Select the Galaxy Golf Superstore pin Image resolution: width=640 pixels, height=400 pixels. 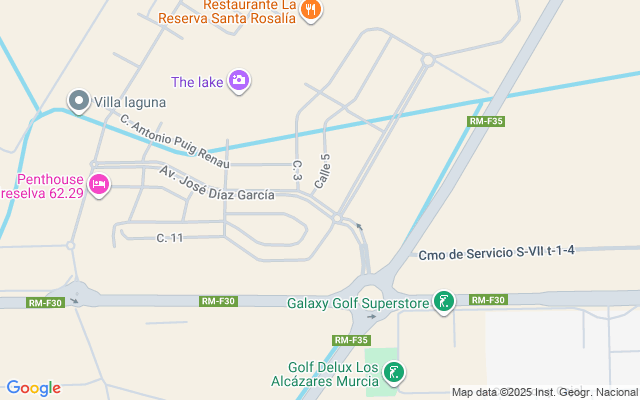pos(444,301)
